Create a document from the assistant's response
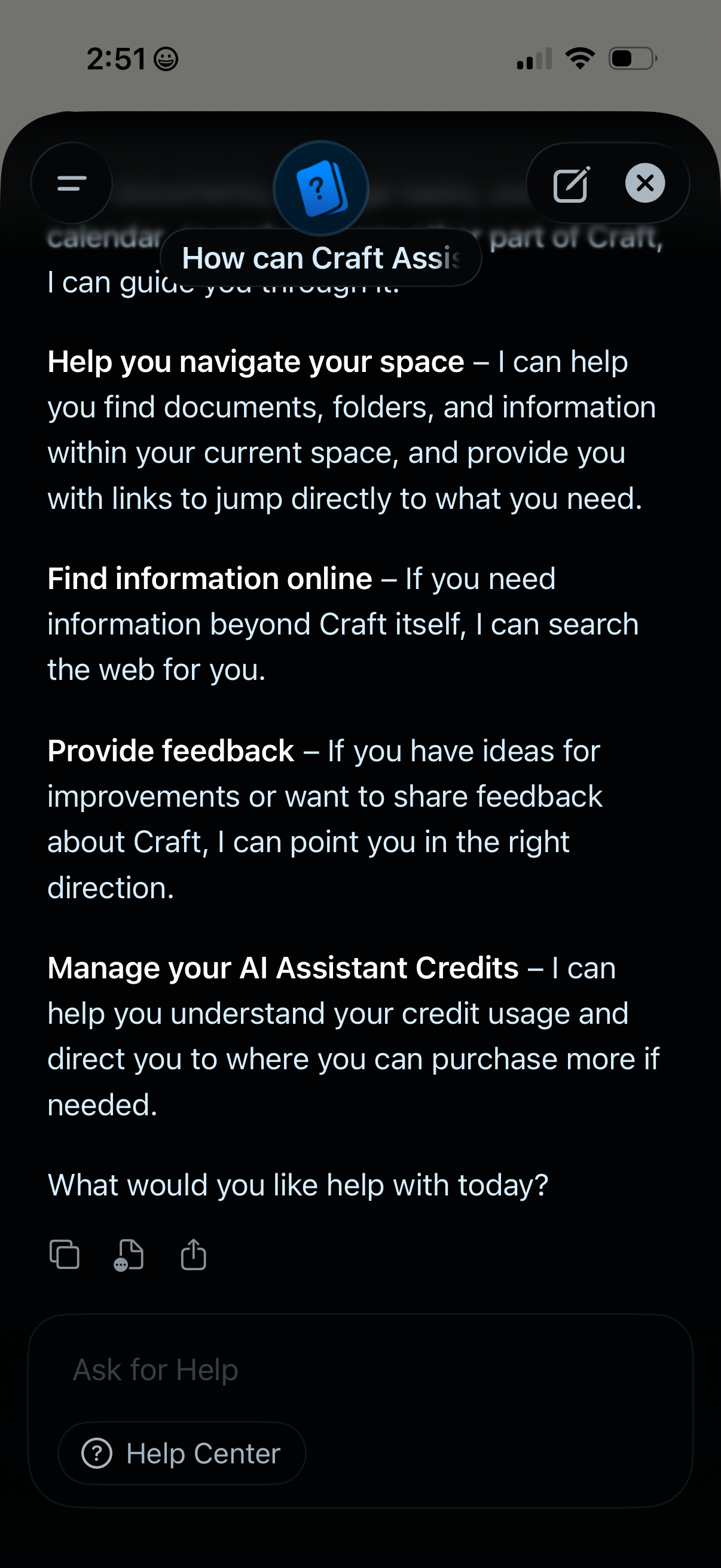 [129, 1253]
